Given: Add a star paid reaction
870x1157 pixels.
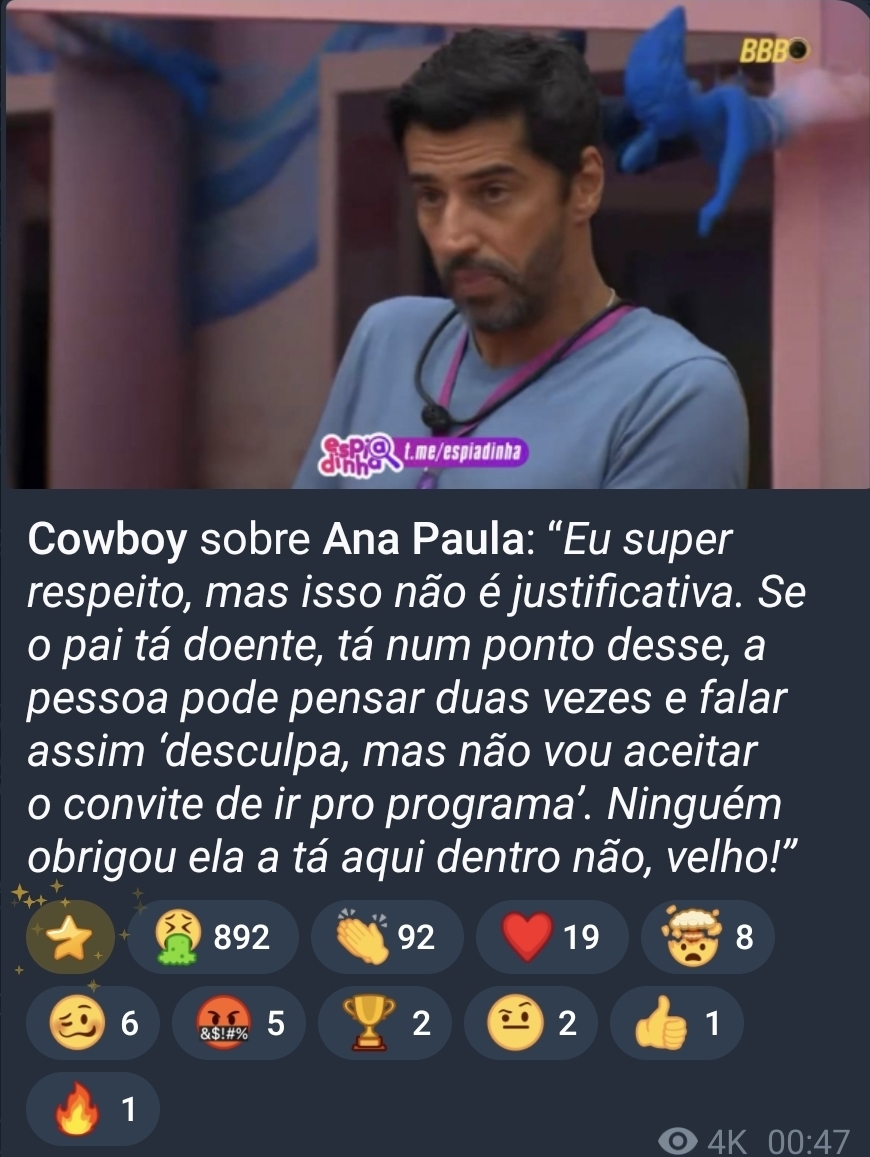Looking at the screenshot, I should click(x=70, y=937).
